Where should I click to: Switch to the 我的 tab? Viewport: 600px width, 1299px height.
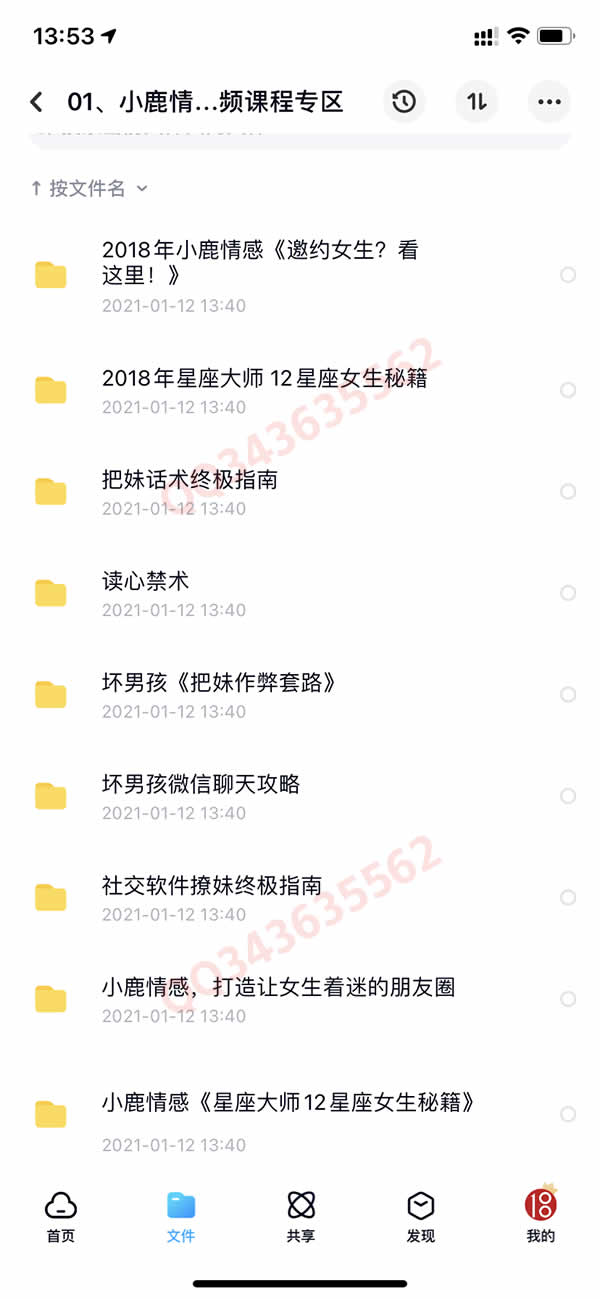pyautogui.click(x=541, y=1216)
